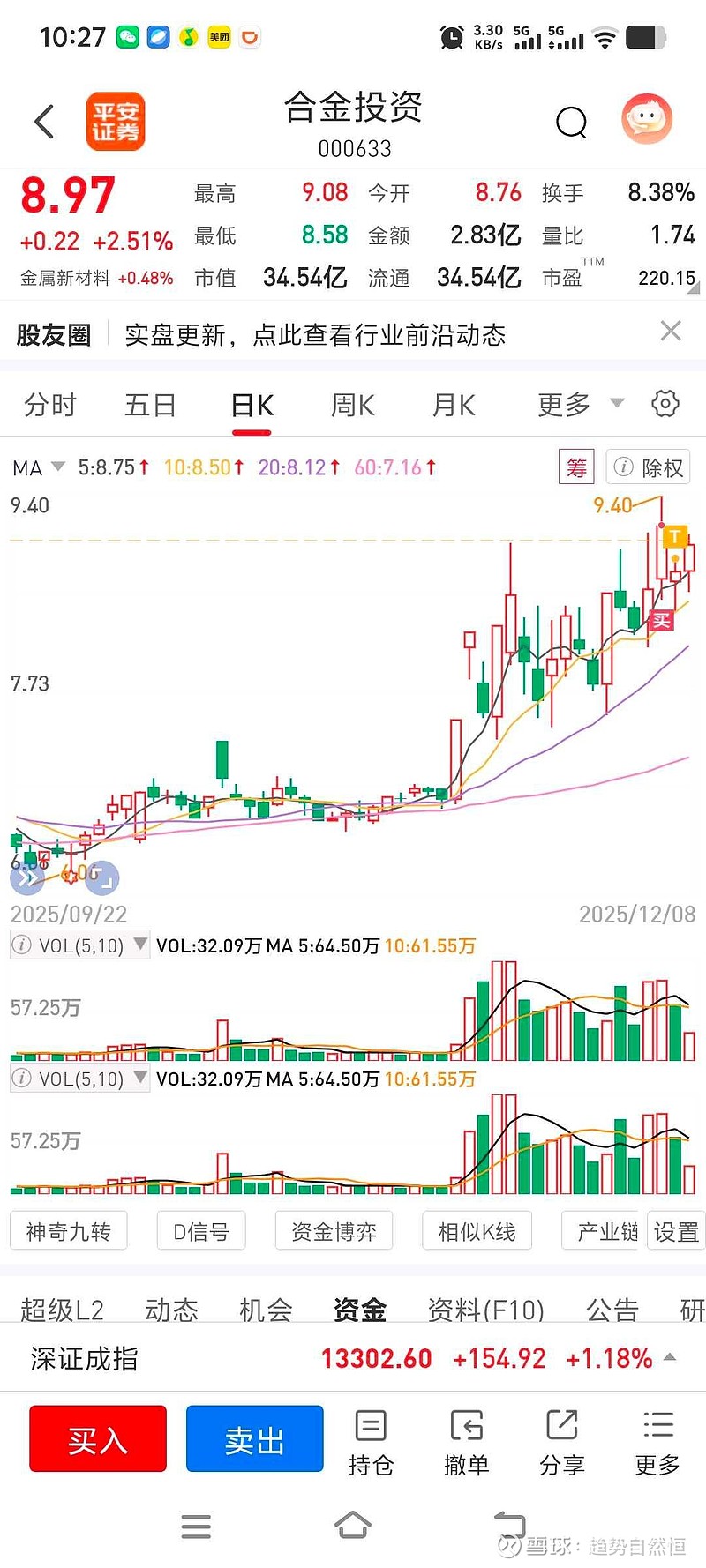
Task: Go back using the top-left arrow
Action: click(x=44, y=122)
